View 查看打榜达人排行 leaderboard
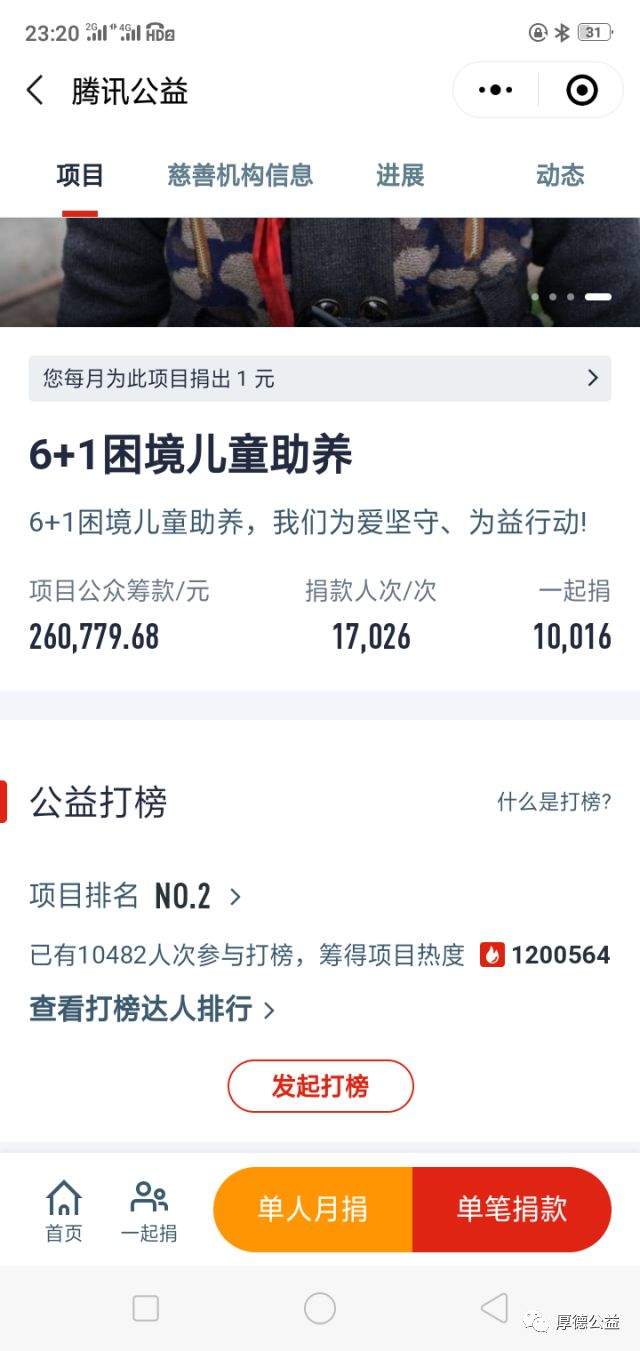This screenshot has width=640, height=1351. pos(152,1009)
